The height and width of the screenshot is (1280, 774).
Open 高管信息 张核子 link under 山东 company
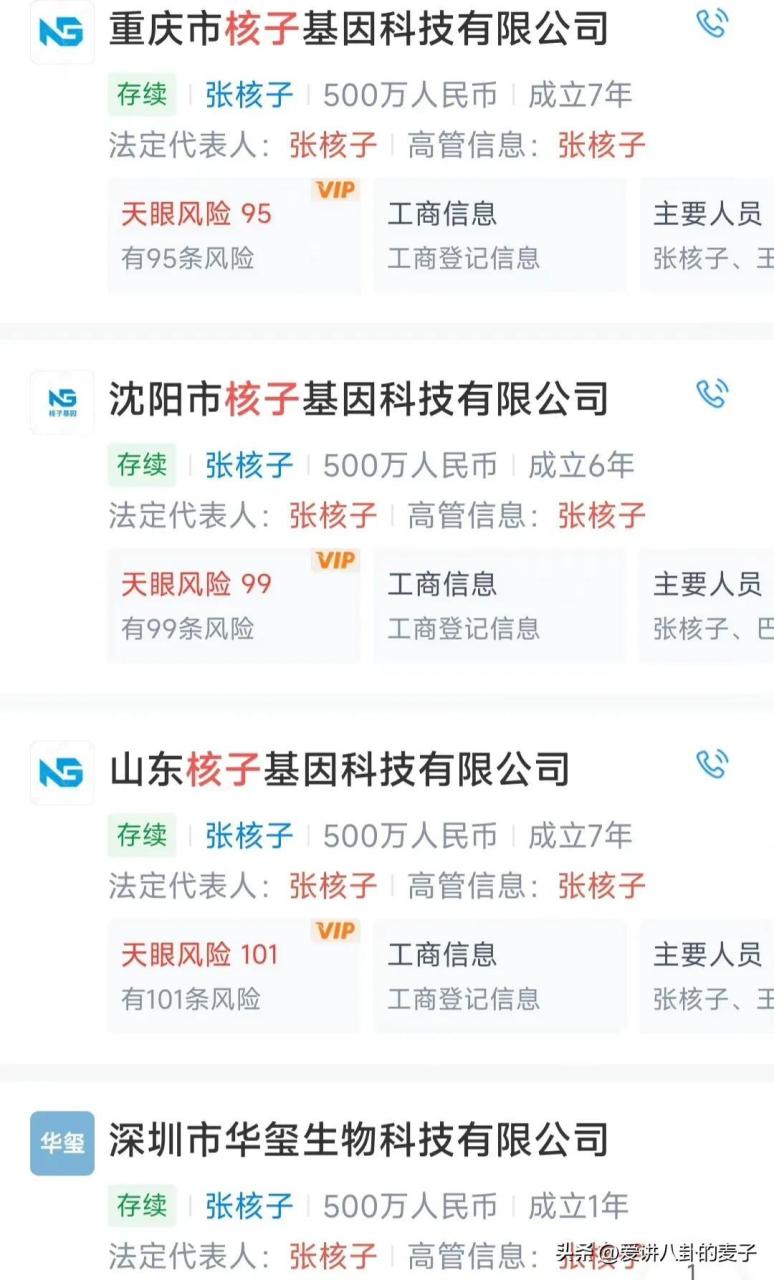pyautogui.click(x=602, y=885)
